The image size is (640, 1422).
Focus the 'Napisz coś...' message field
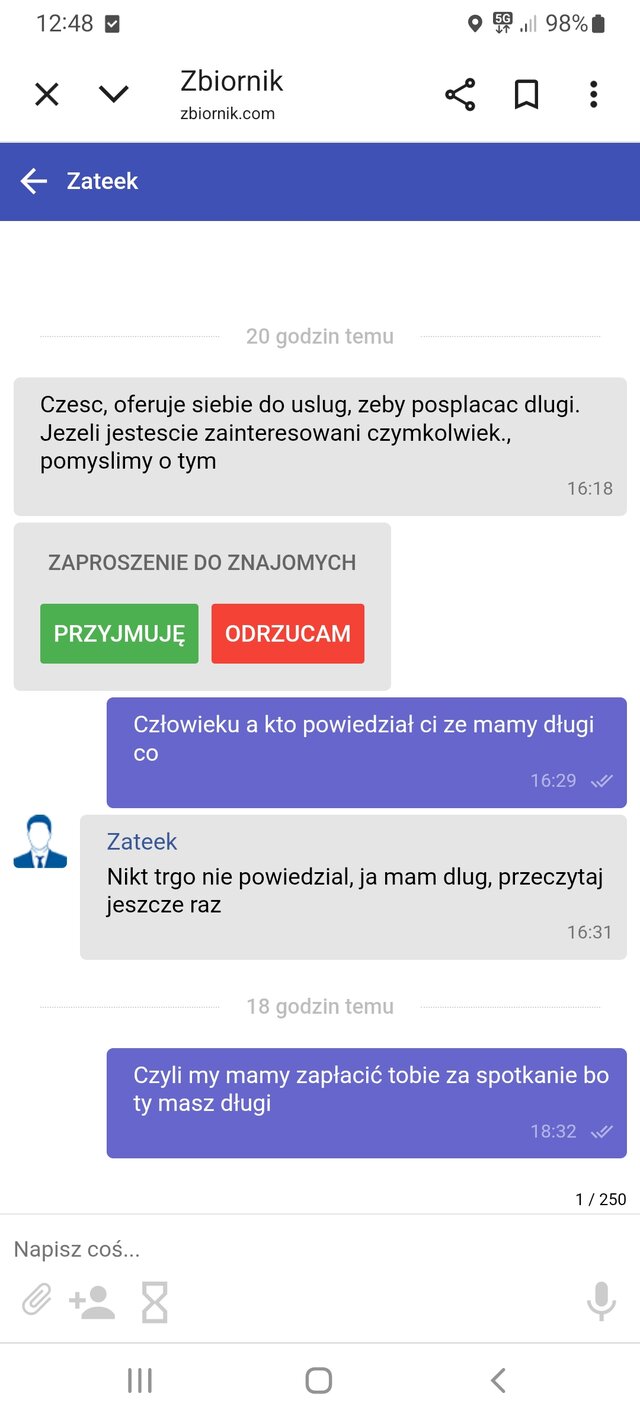coord(300,1249)
